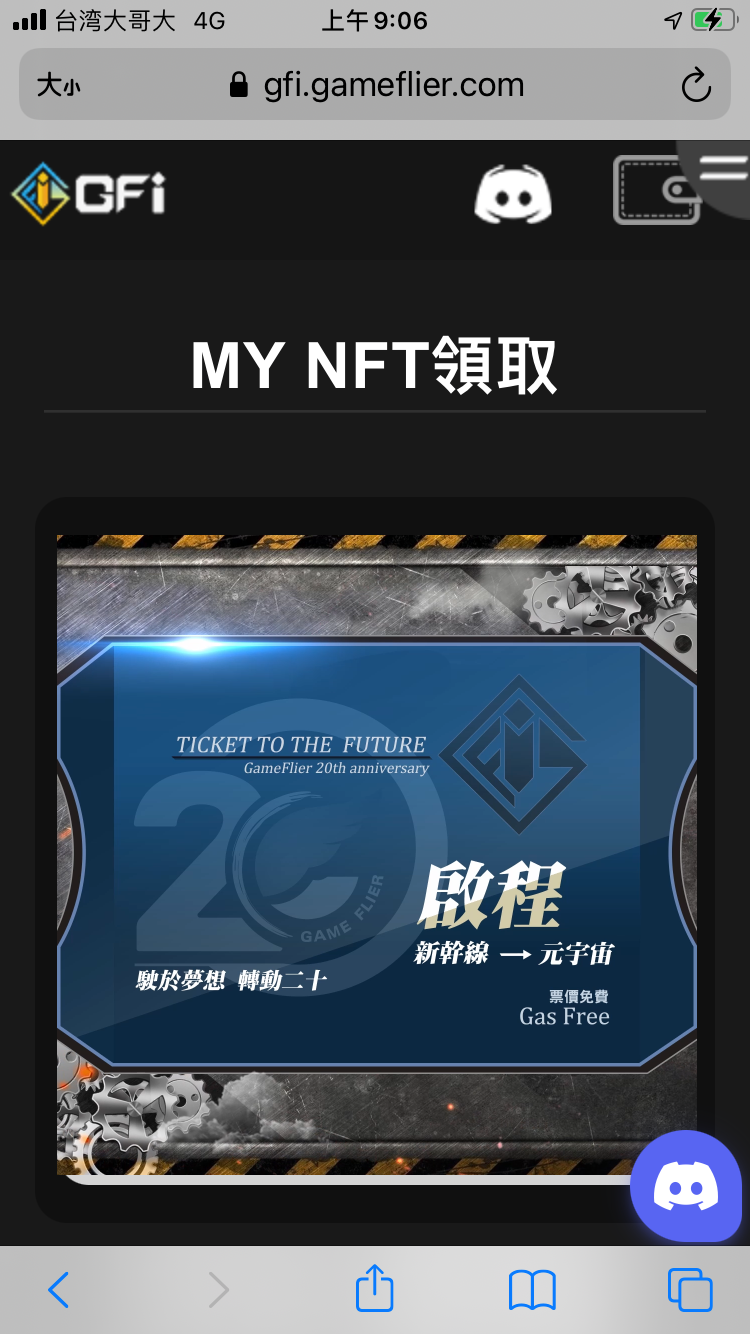This screenshot has height=1334, width=750.
Task: Open the text size page options
Action: [x=58, y=86]
